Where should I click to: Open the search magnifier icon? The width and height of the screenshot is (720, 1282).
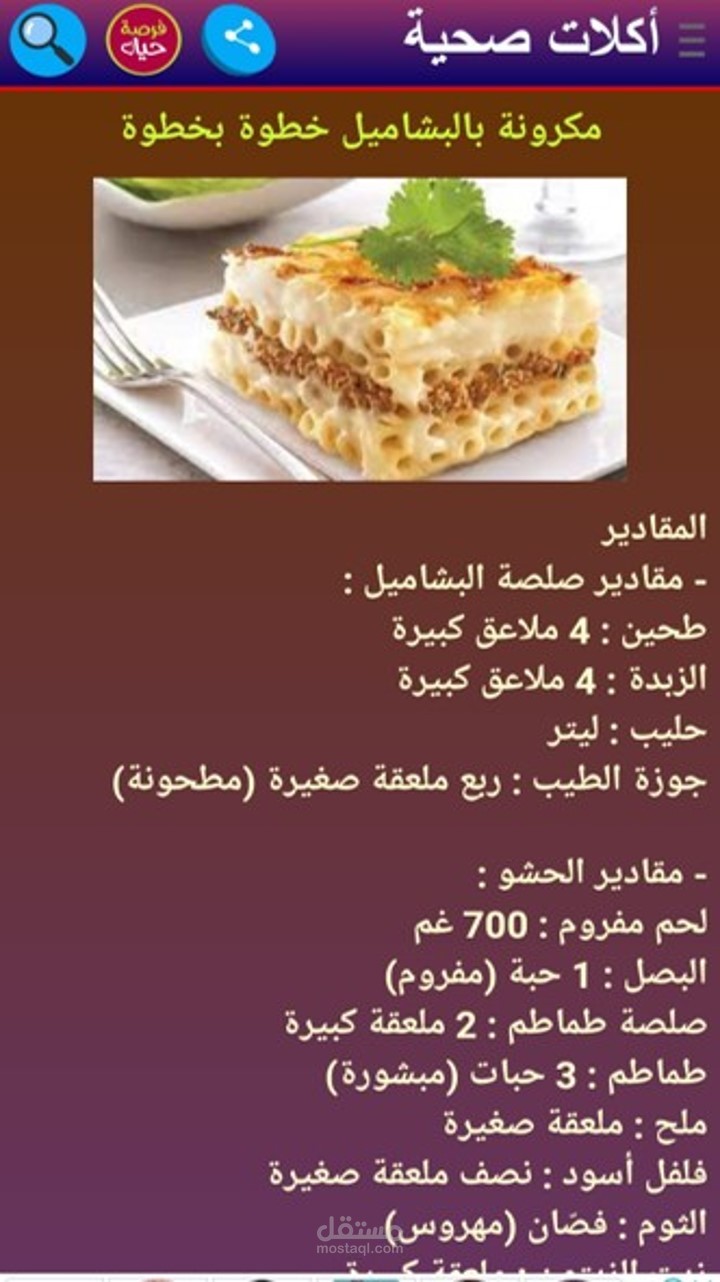point(47,39)
